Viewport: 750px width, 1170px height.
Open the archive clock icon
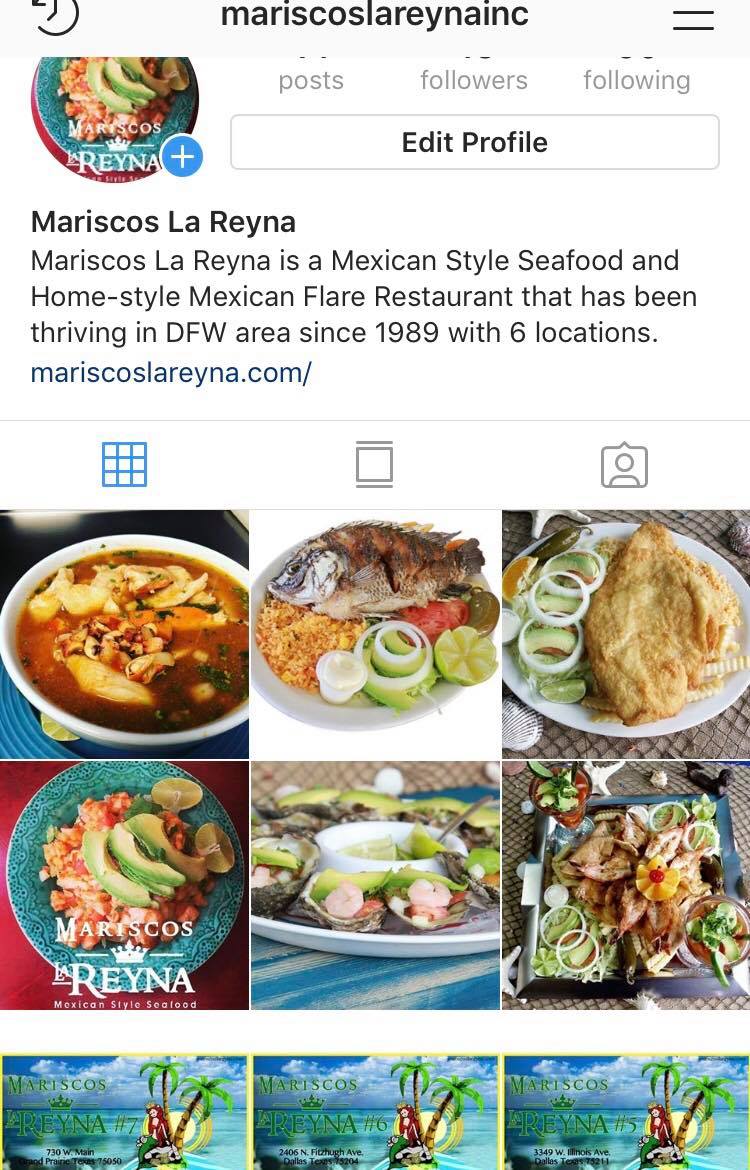[55, 14]
